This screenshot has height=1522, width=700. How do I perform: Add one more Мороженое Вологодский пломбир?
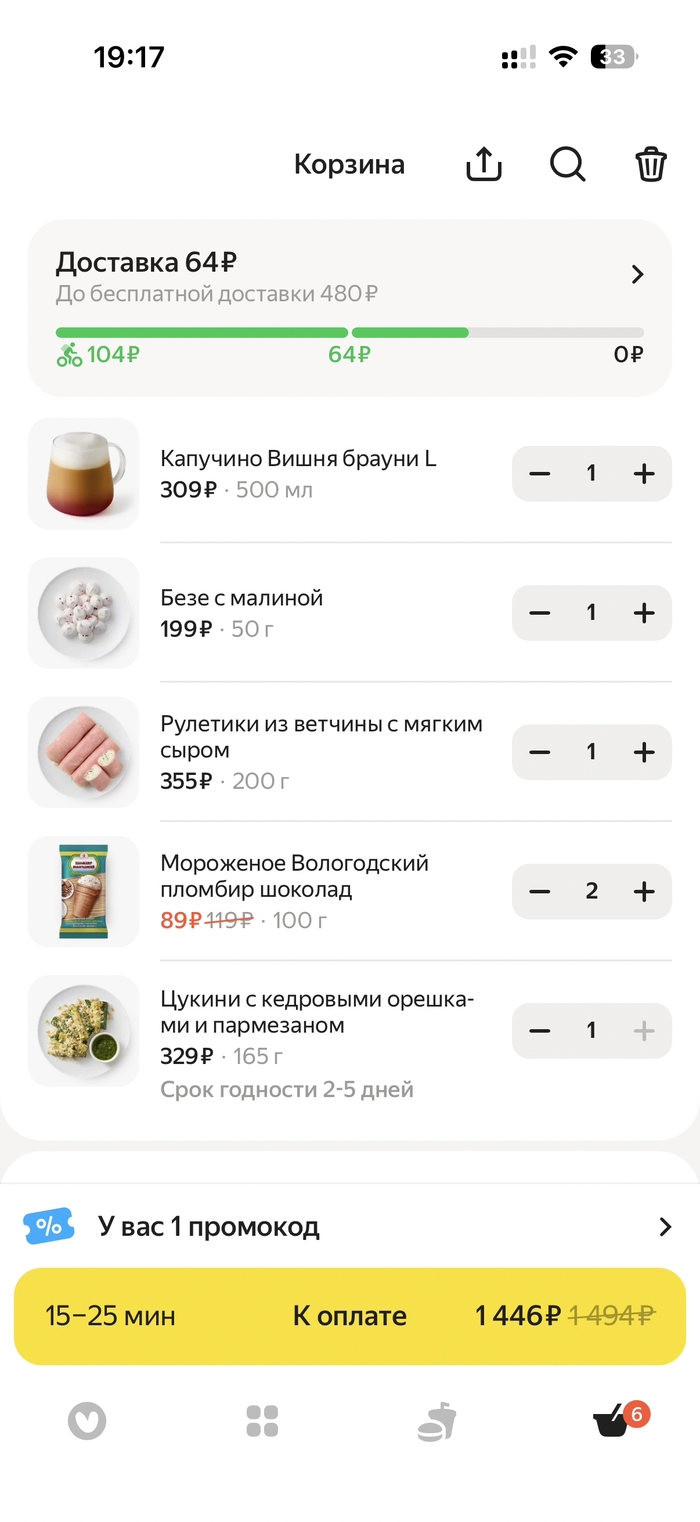(x=644, y=891)
